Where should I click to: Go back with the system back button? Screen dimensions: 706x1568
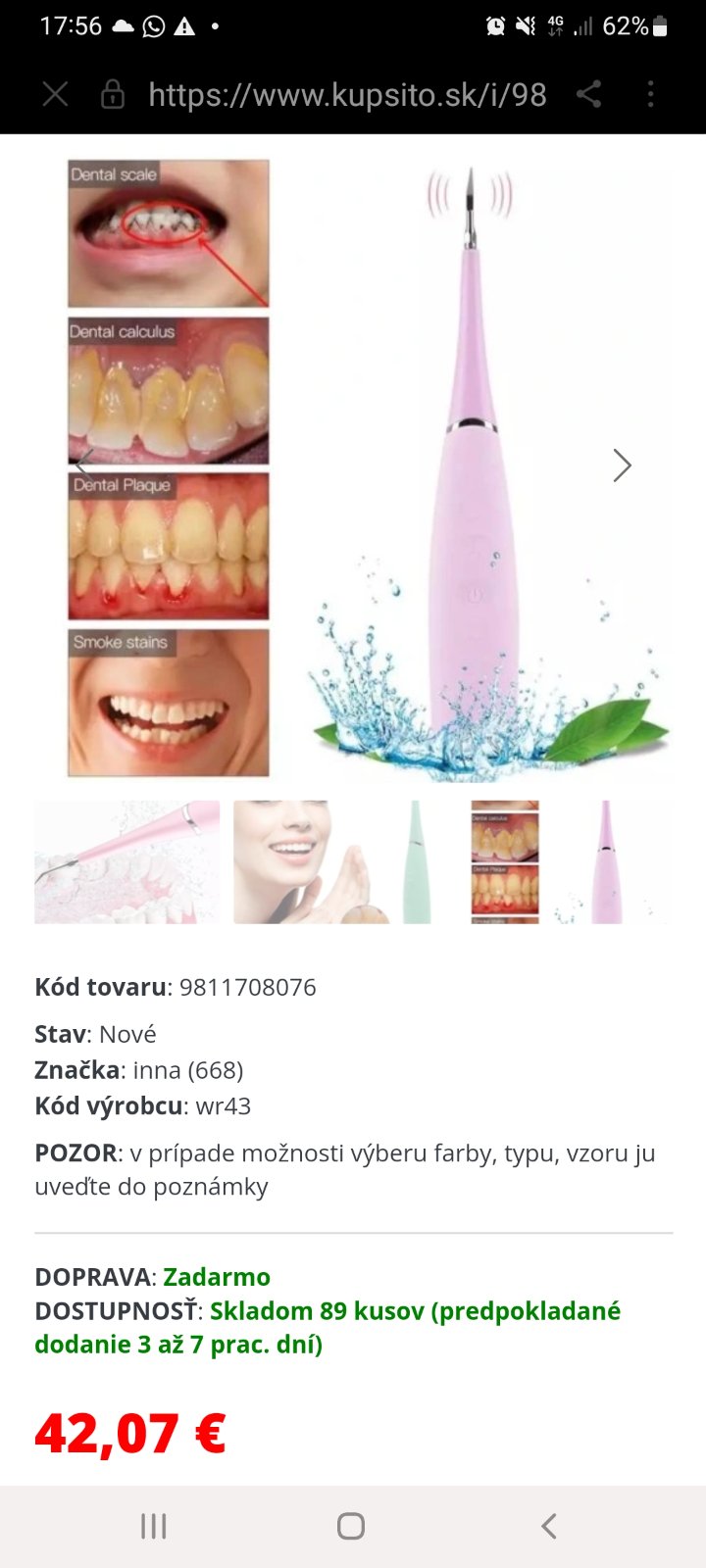click(549, 1526)
